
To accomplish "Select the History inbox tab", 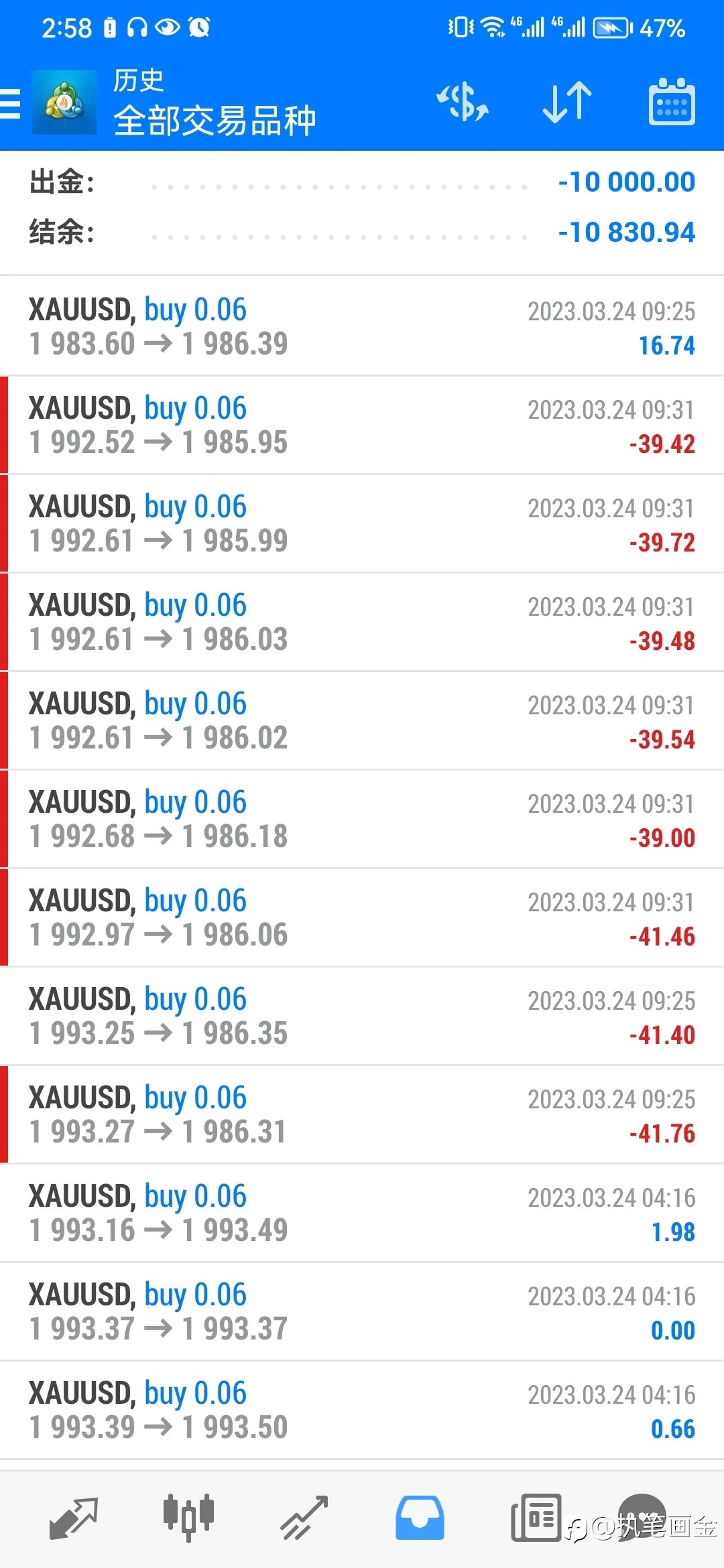I will click(420, 1518).
